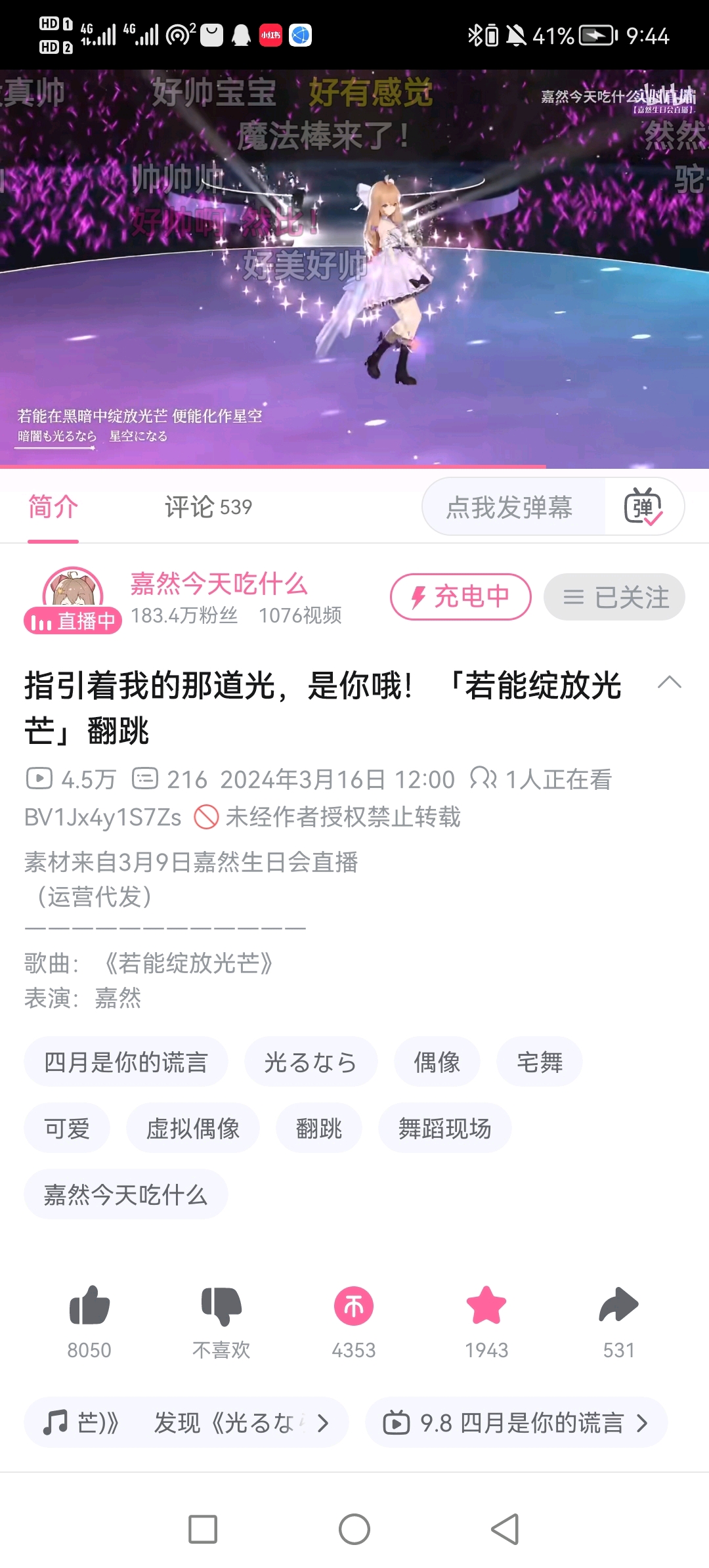This screenshot has width=709, height=1568.
Task: Go back using the system back button
Action: tap(505, 1529)
